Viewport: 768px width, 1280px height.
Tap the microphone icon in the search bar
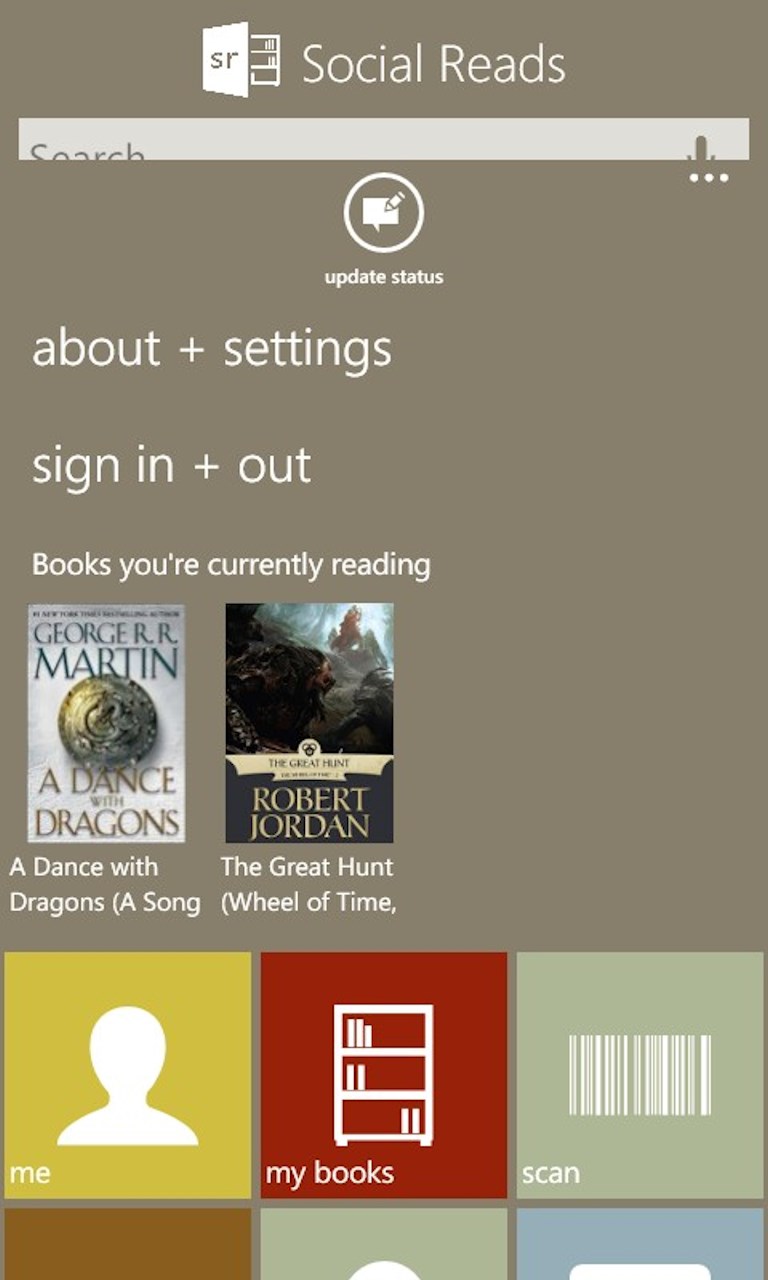(x=704, y=148)
